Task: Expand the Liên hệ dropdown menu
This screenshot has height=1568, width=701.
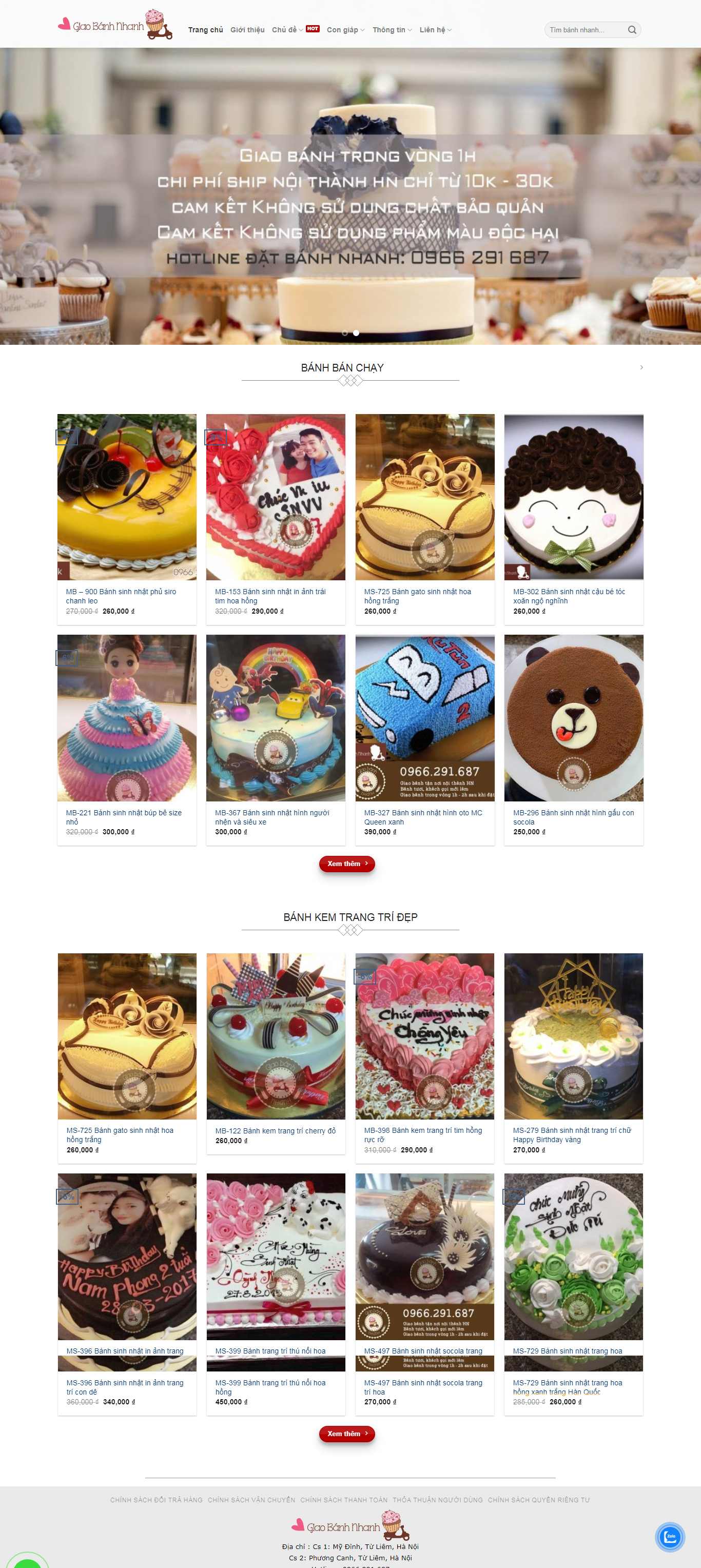Action: point(435,30)
